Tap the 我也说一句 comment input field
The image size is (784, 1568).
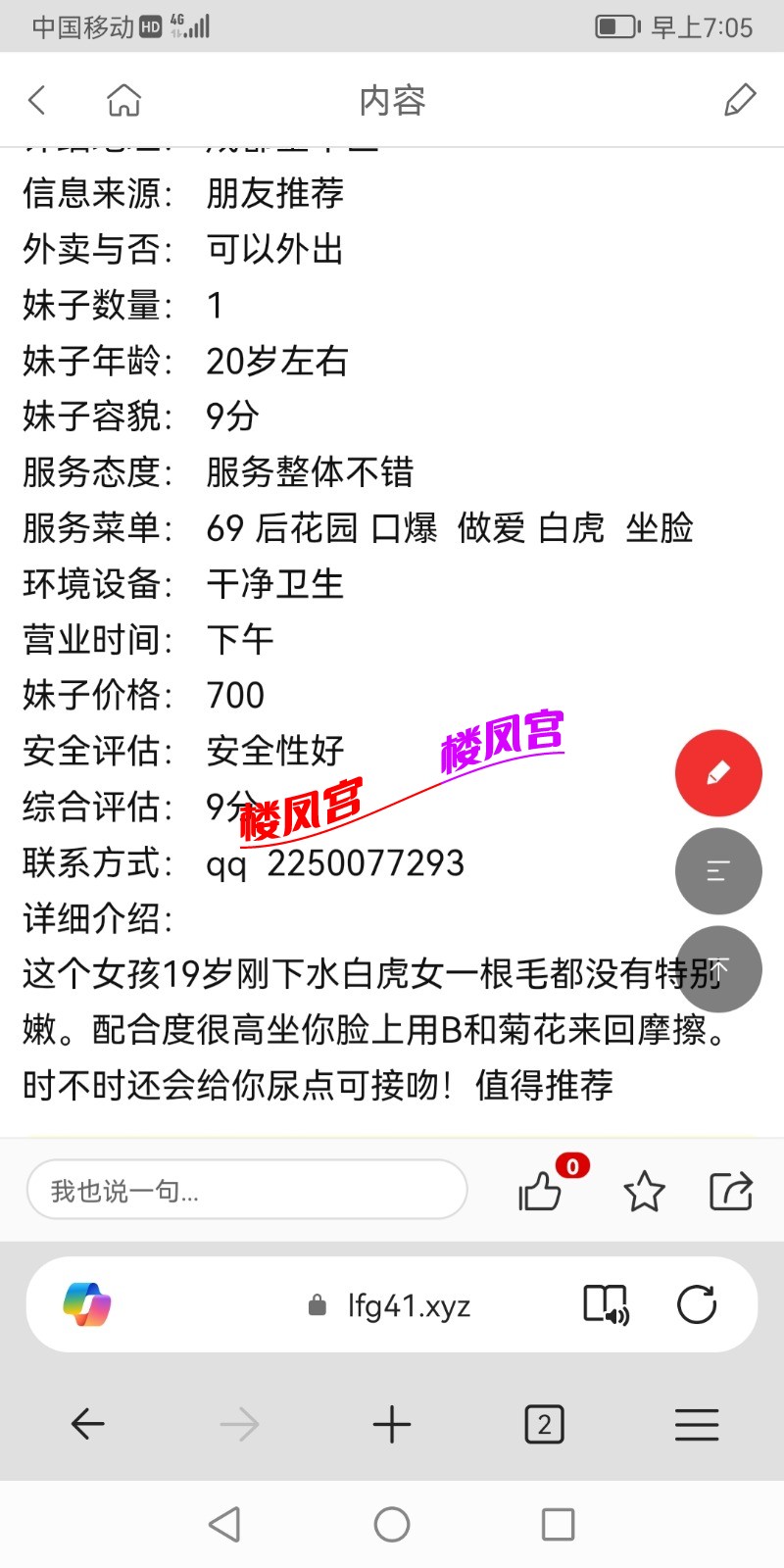click(x=247, y=1189)
